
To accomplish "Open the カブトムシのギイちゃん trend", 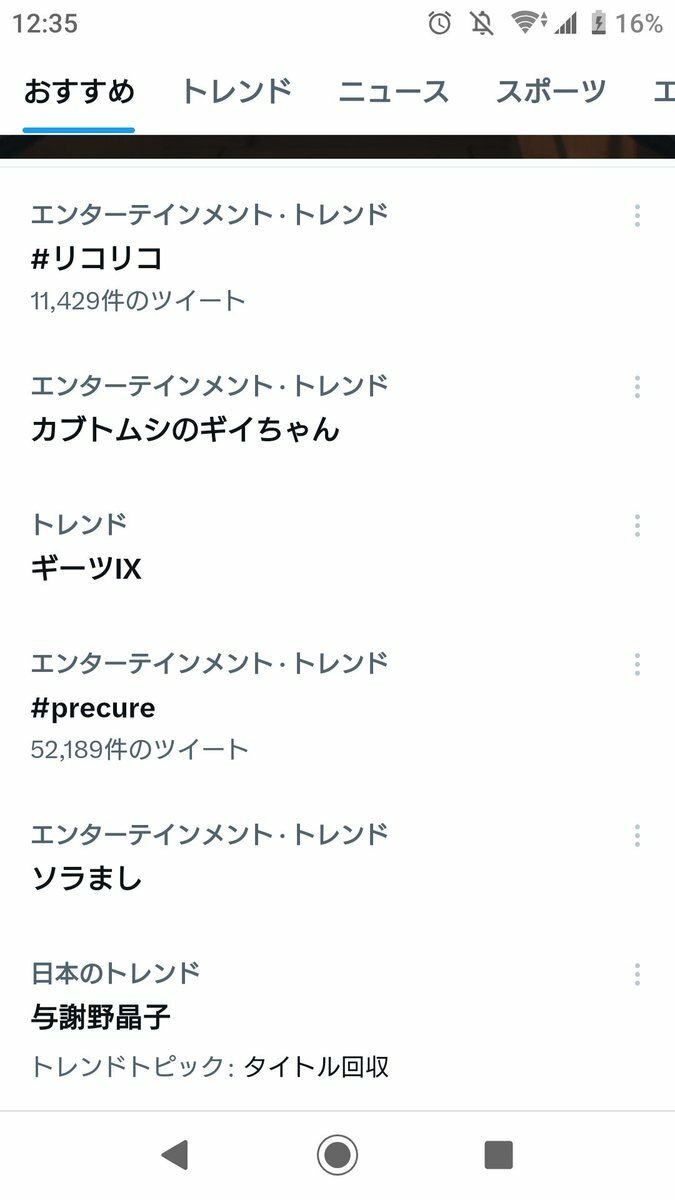I will tap(186, 429).
